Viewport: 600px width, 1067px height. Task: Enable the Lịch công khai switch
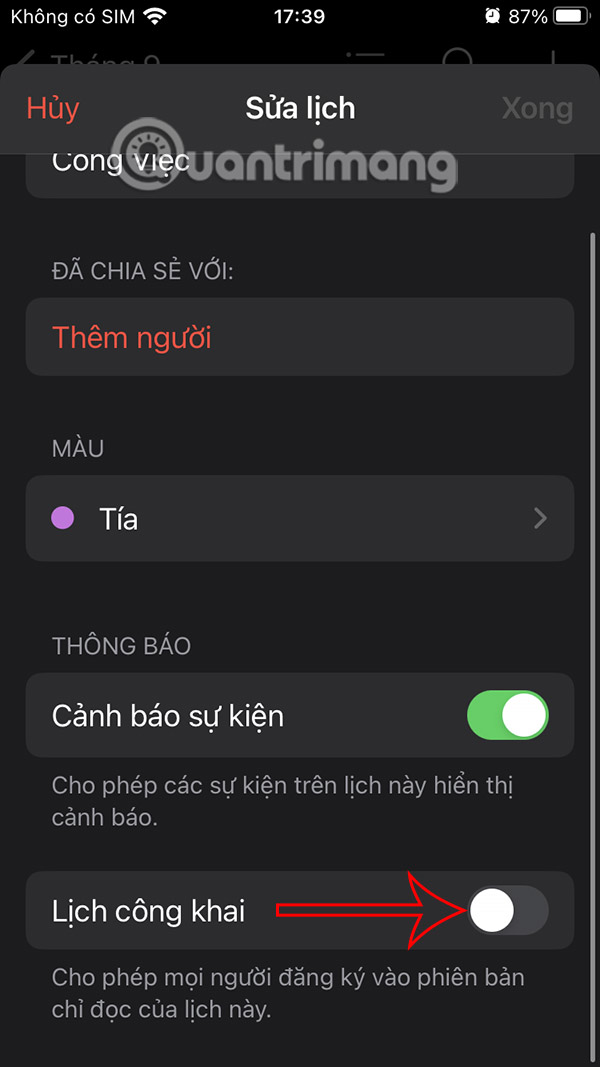(x=507, y=911)
